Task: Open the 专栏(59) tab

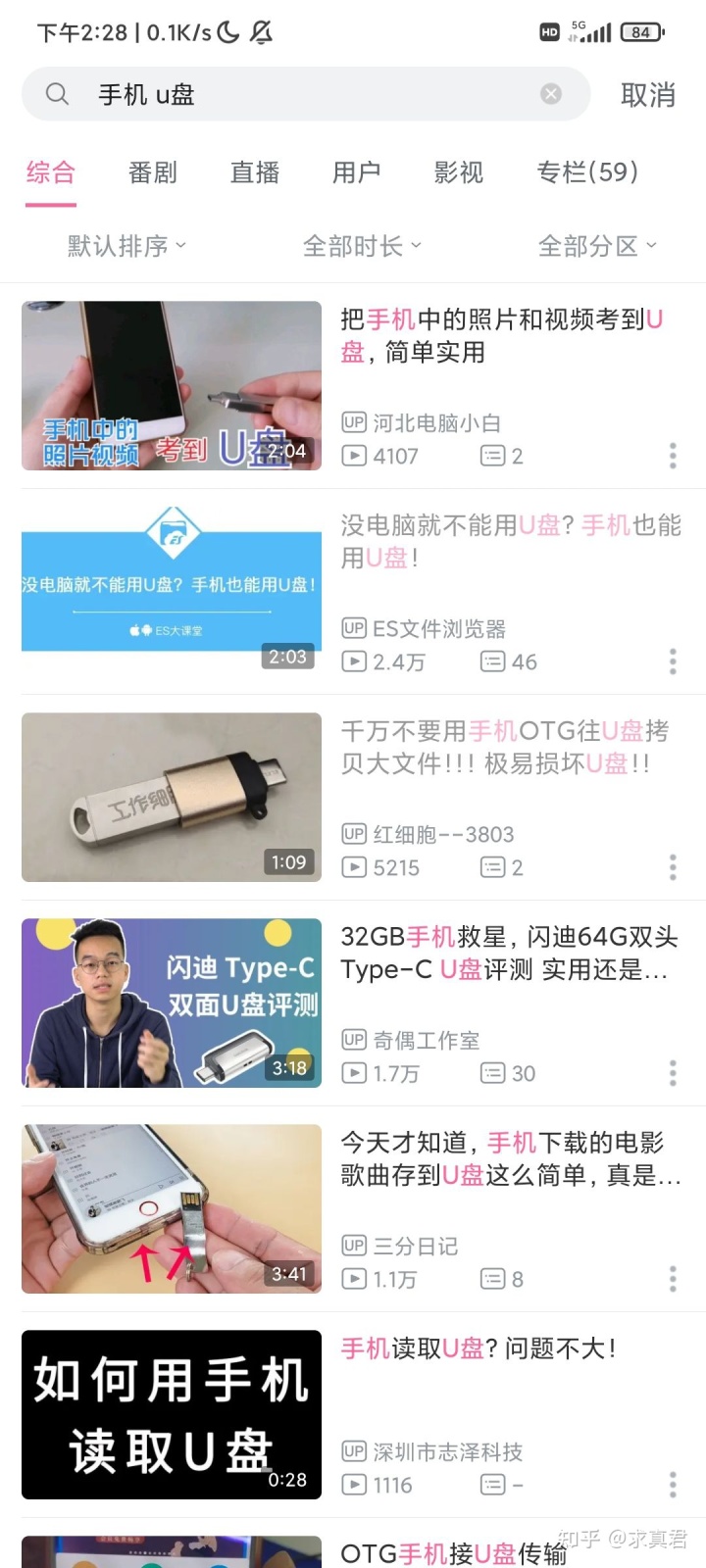Action: click(x=587, y=172)
